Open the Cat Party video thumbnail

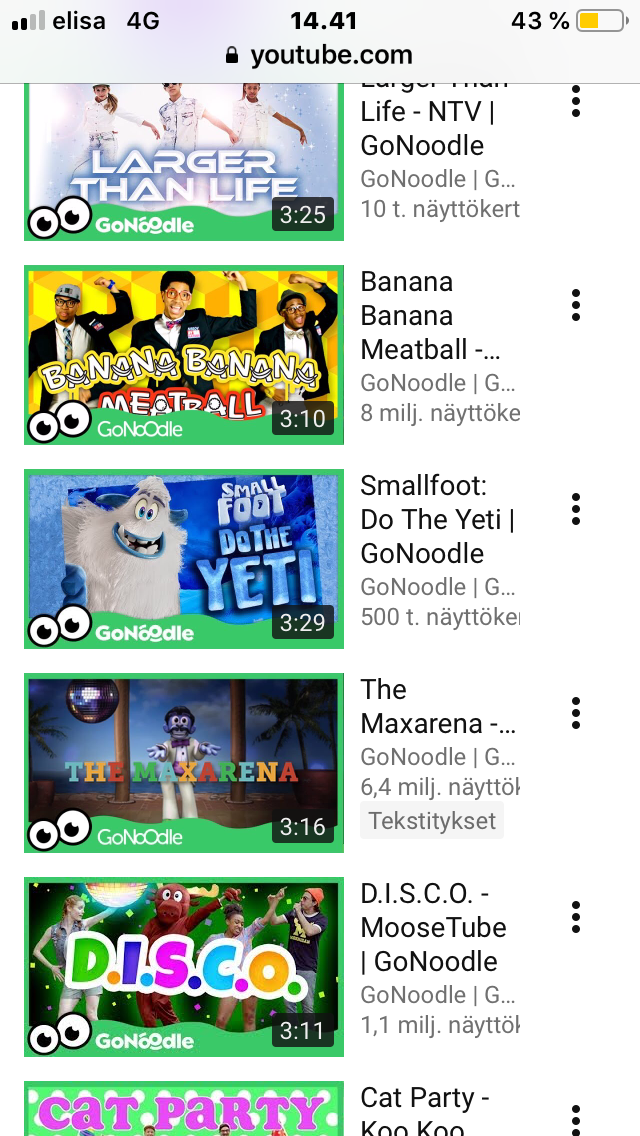pyautogui.click(x=184, y=1108)
